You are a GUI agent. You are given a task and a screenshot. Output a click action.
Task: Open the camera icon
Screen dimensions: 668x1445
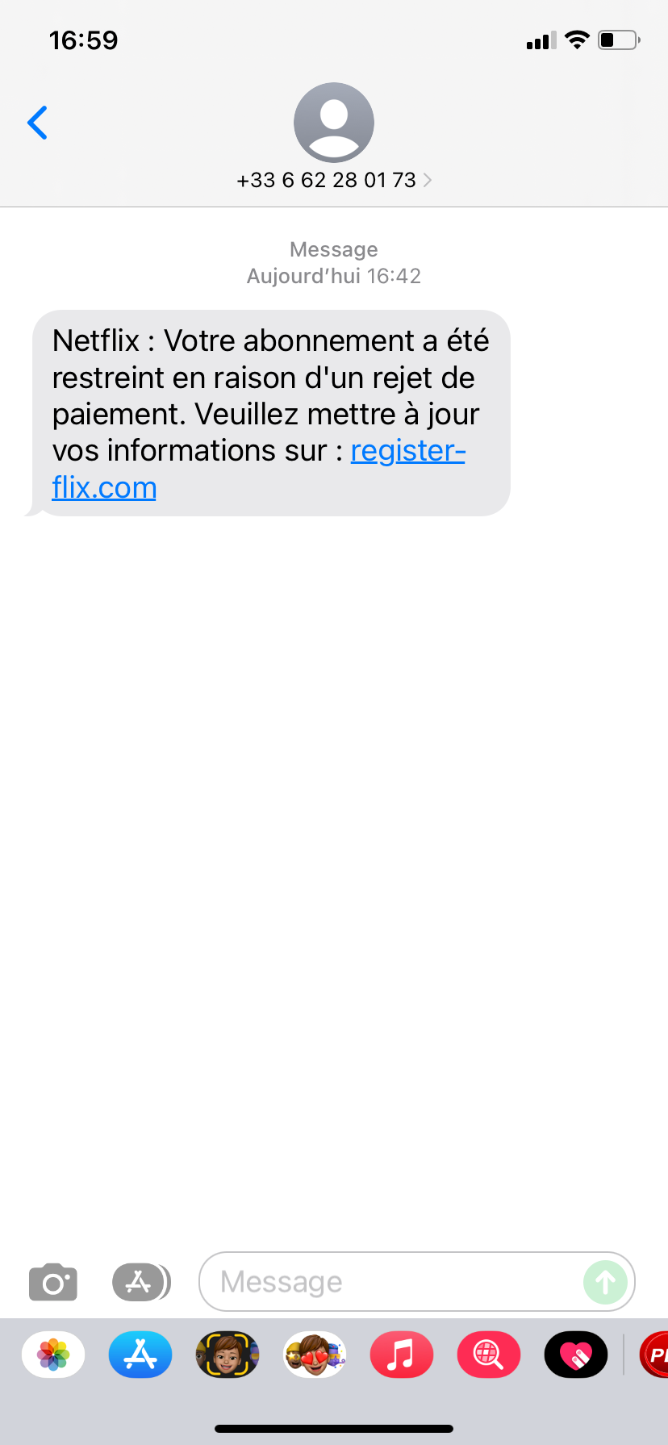pos(53,1282)
